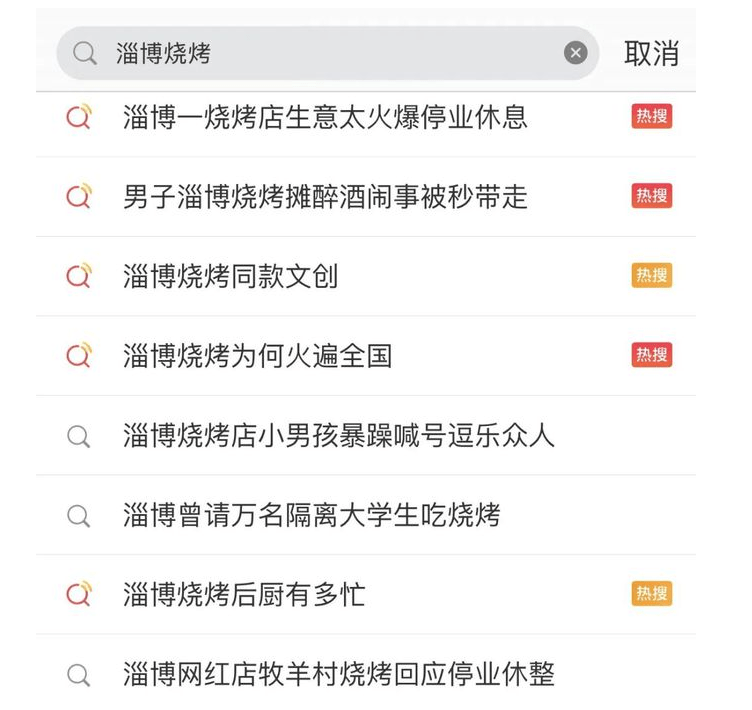The image size is (752, 710).
Task: Open suggestion 淄博曾请万名隔离大学生吃烧烤
Action: (x=311, y=515)
